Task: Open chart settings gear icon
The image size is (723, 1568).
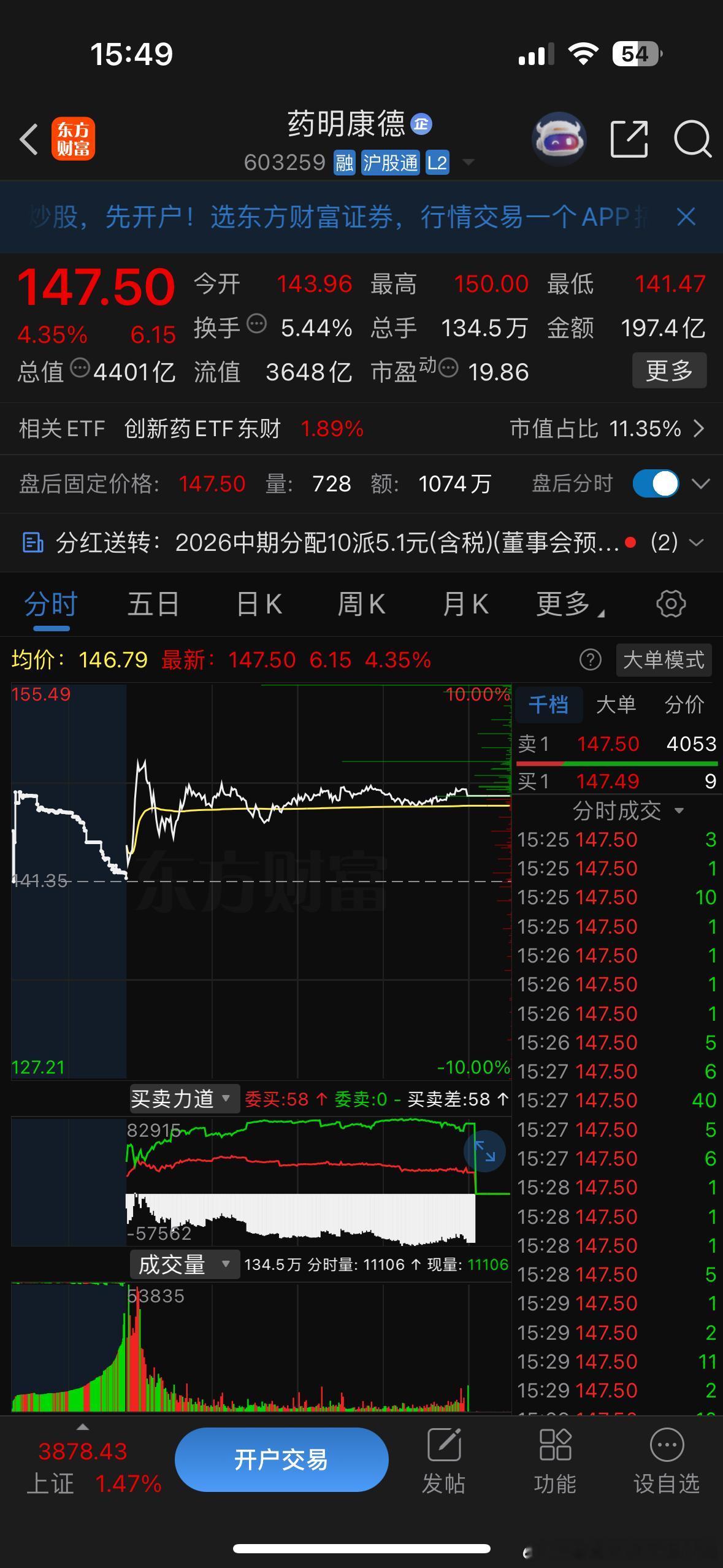Action: pyautogui.click(x=671, y=604)
